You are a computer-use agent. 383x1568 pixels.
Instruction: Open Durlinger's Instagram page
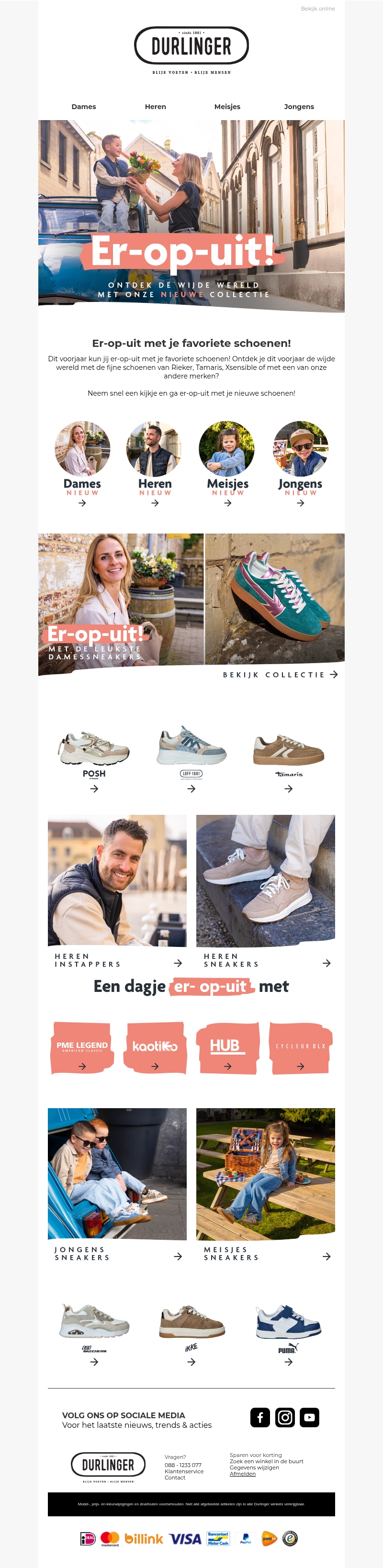284,1418
